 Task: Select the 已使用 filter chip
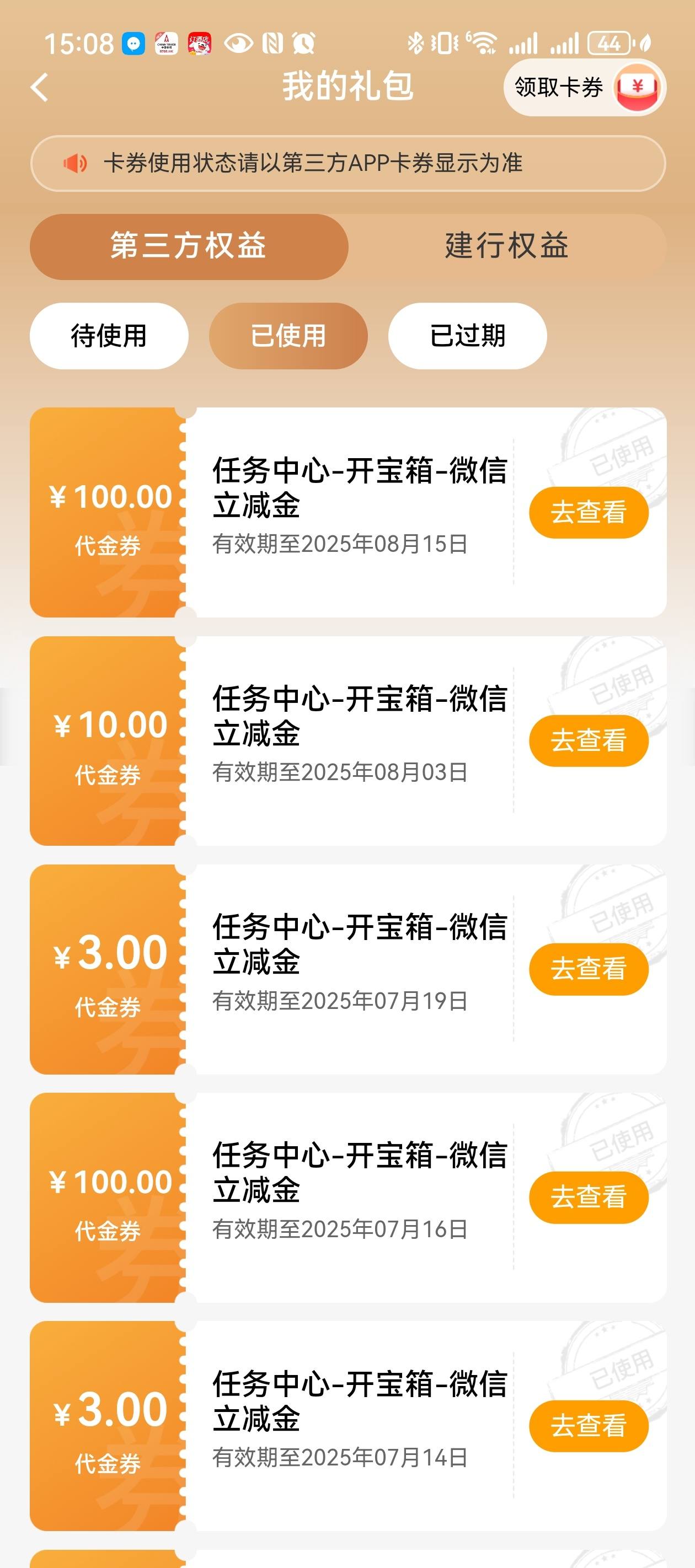pyautogui.click(x=288, y=335)
